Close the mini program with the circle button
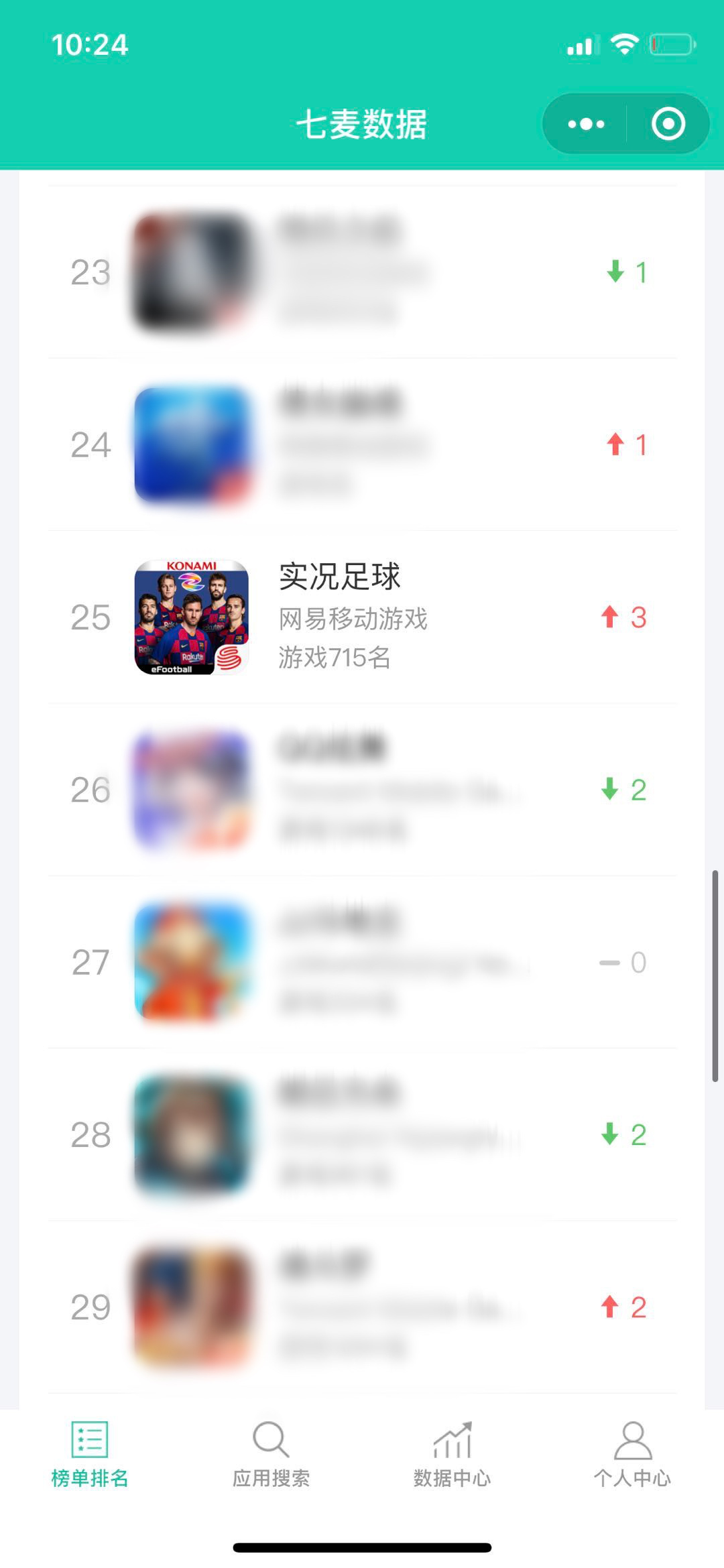This screenshot has height=1568, width=724. [668, 124]
